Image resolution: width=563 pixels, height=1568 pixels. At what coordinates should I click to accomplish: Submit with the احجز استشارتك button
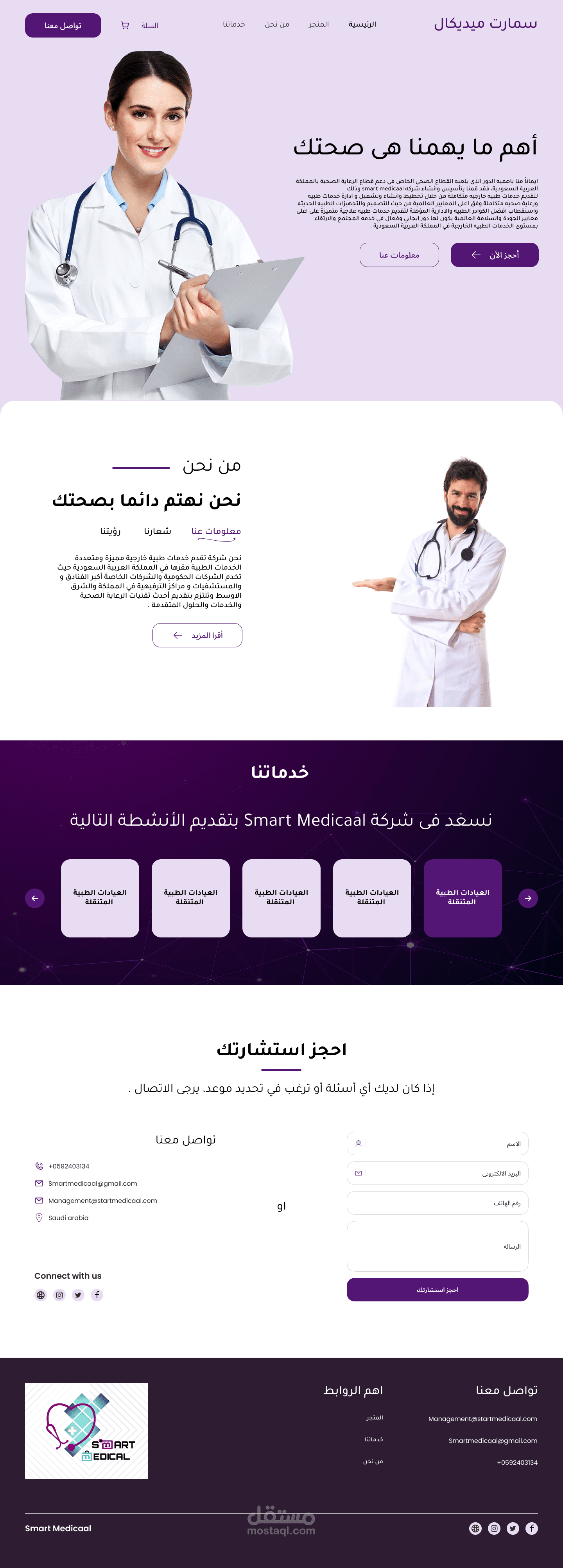(x=437, y=1290)
